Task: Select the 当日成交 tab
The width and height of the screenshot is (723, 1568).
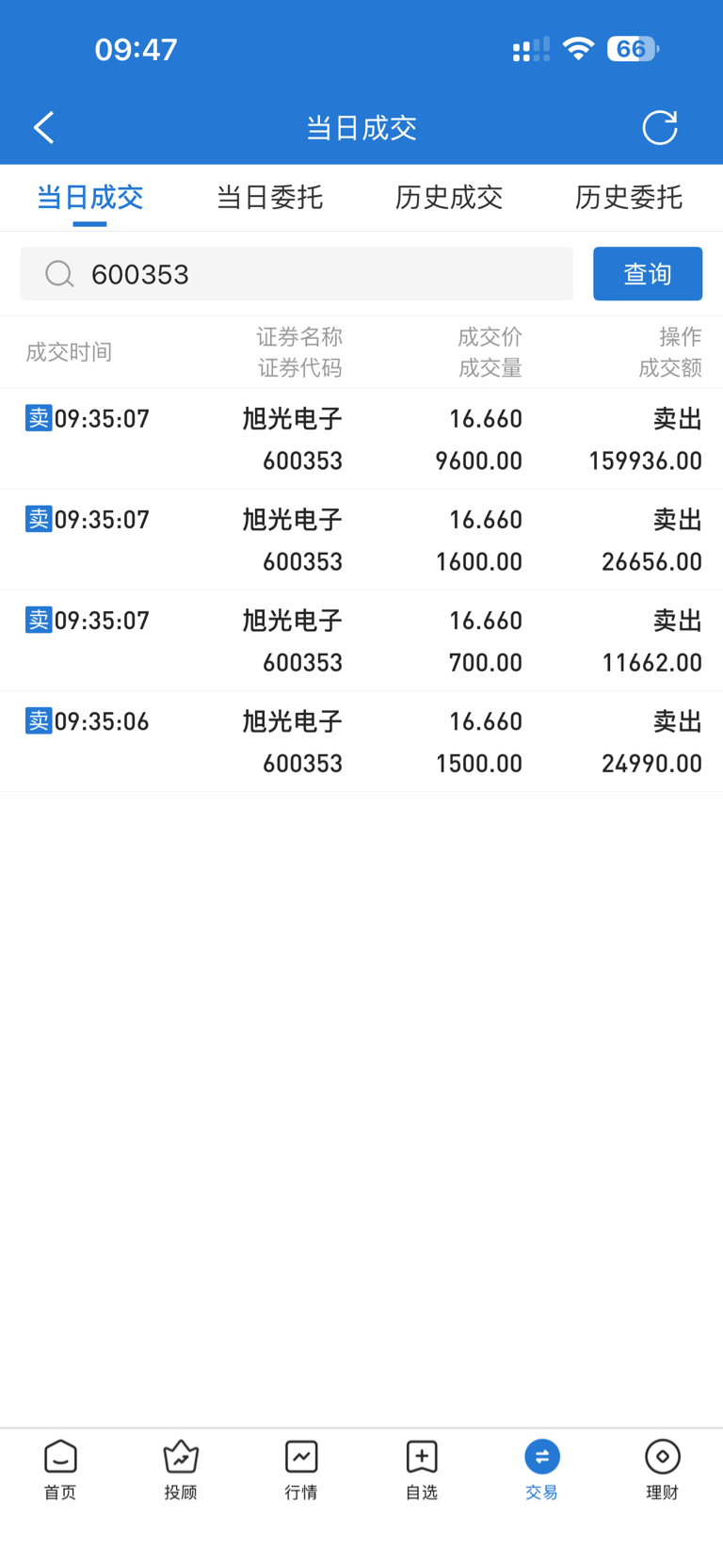Action: (89, 197)
